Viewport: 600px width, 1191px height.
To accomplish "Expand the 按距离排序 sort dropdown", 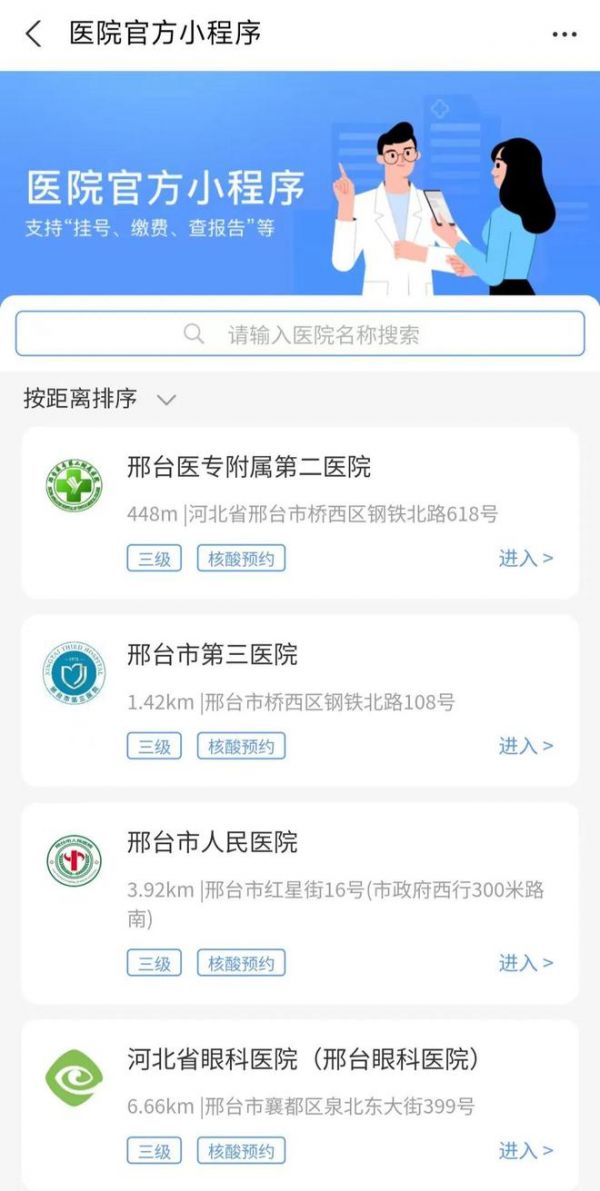I will pyautogui.click(x=99, y=399).
